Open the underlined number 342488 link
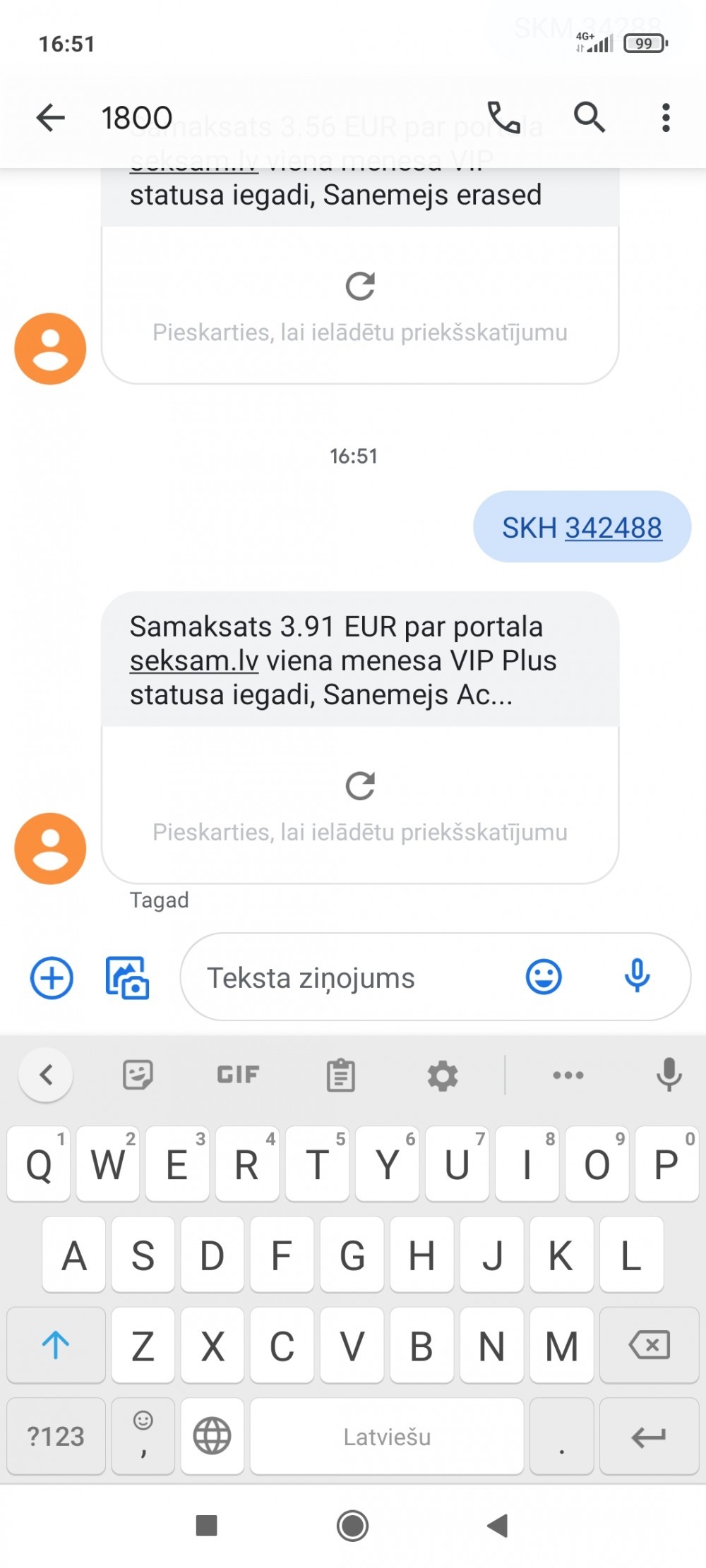This screenshot has width=706, height=1568. click(x=613, y=528)
